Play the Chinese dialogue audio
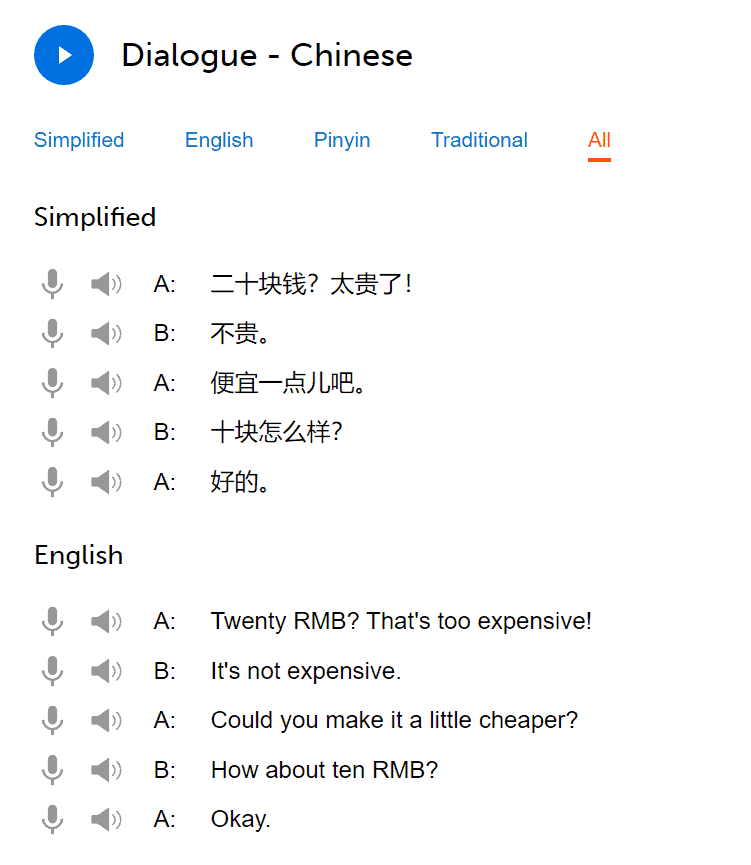The image size is (751, 865). [x=64, y=55]
